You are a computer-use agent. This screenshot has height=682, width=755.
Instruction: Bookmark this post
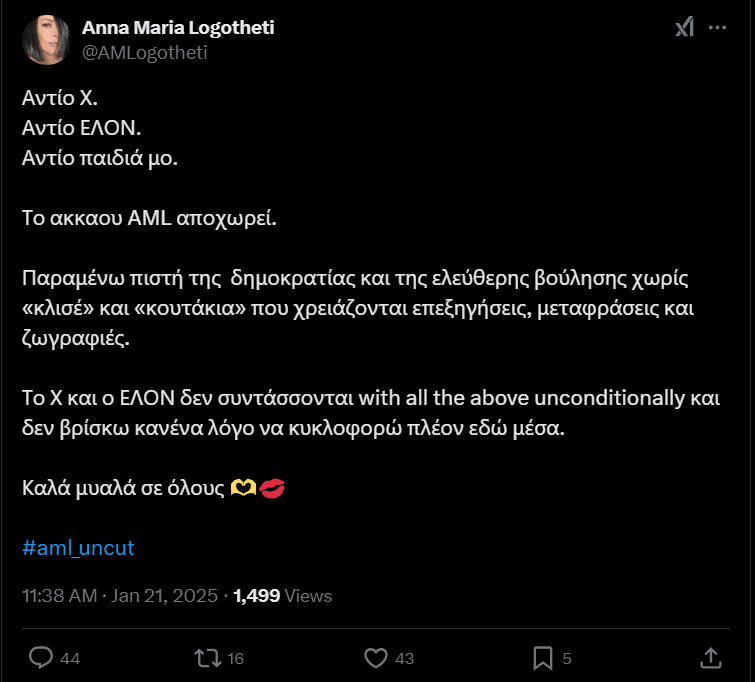pyautogui.click(x=543, y=657)
